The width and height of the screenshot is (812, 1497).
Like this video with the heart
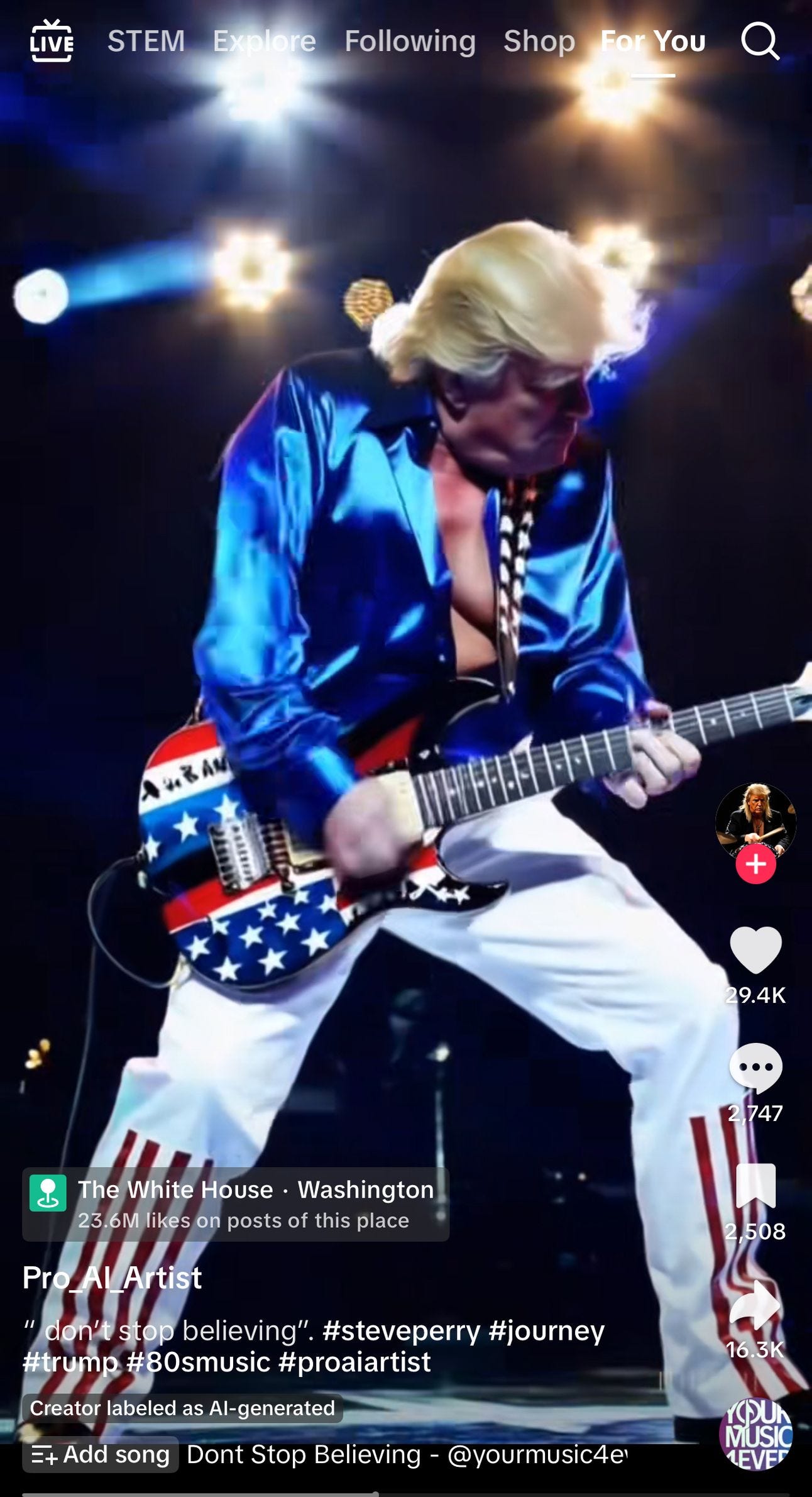pyautogui.click(x=755, y=950)
